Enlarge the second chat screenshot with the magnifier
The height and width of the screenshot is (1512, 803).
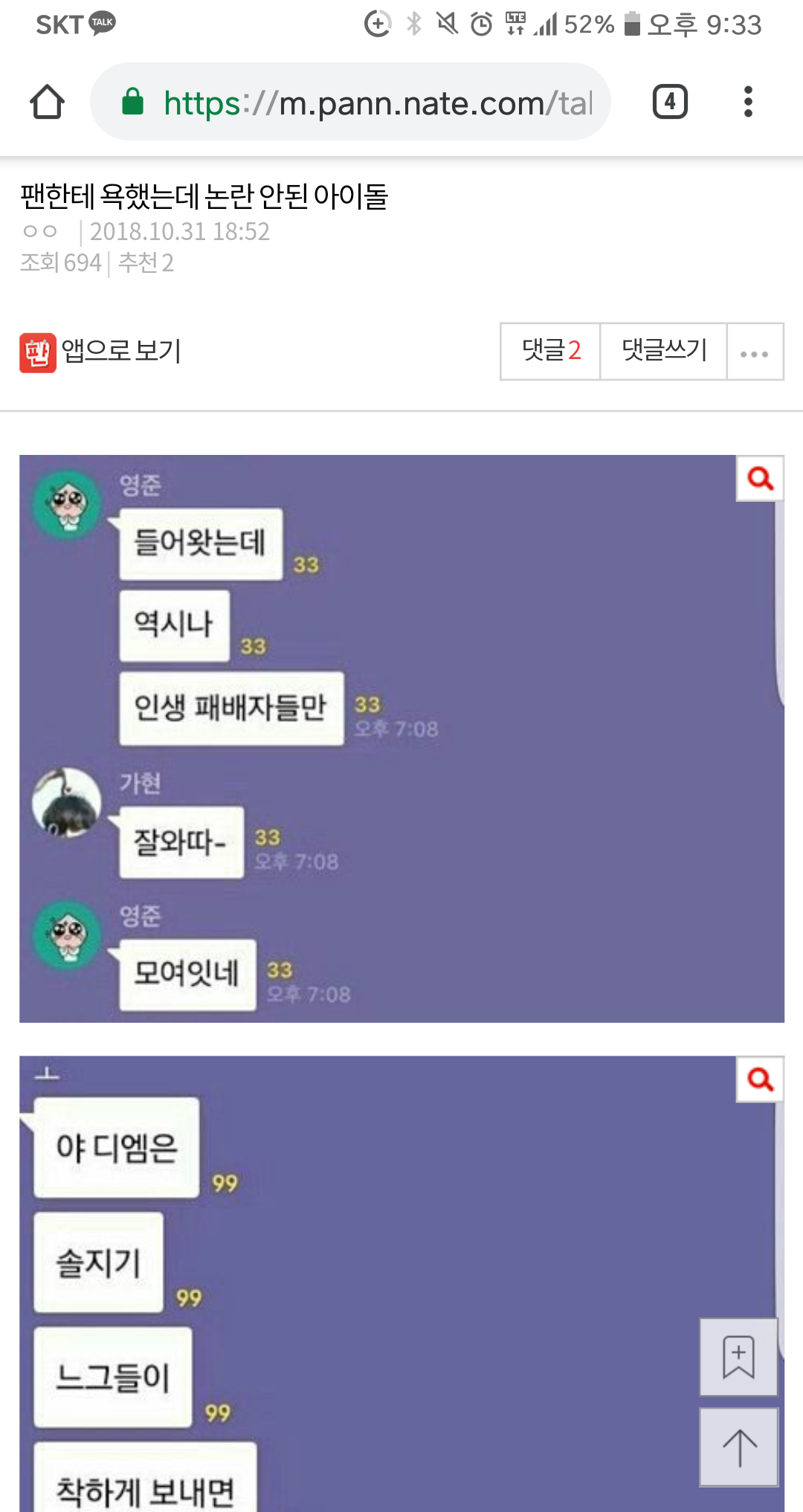[x=760, y=1079]
